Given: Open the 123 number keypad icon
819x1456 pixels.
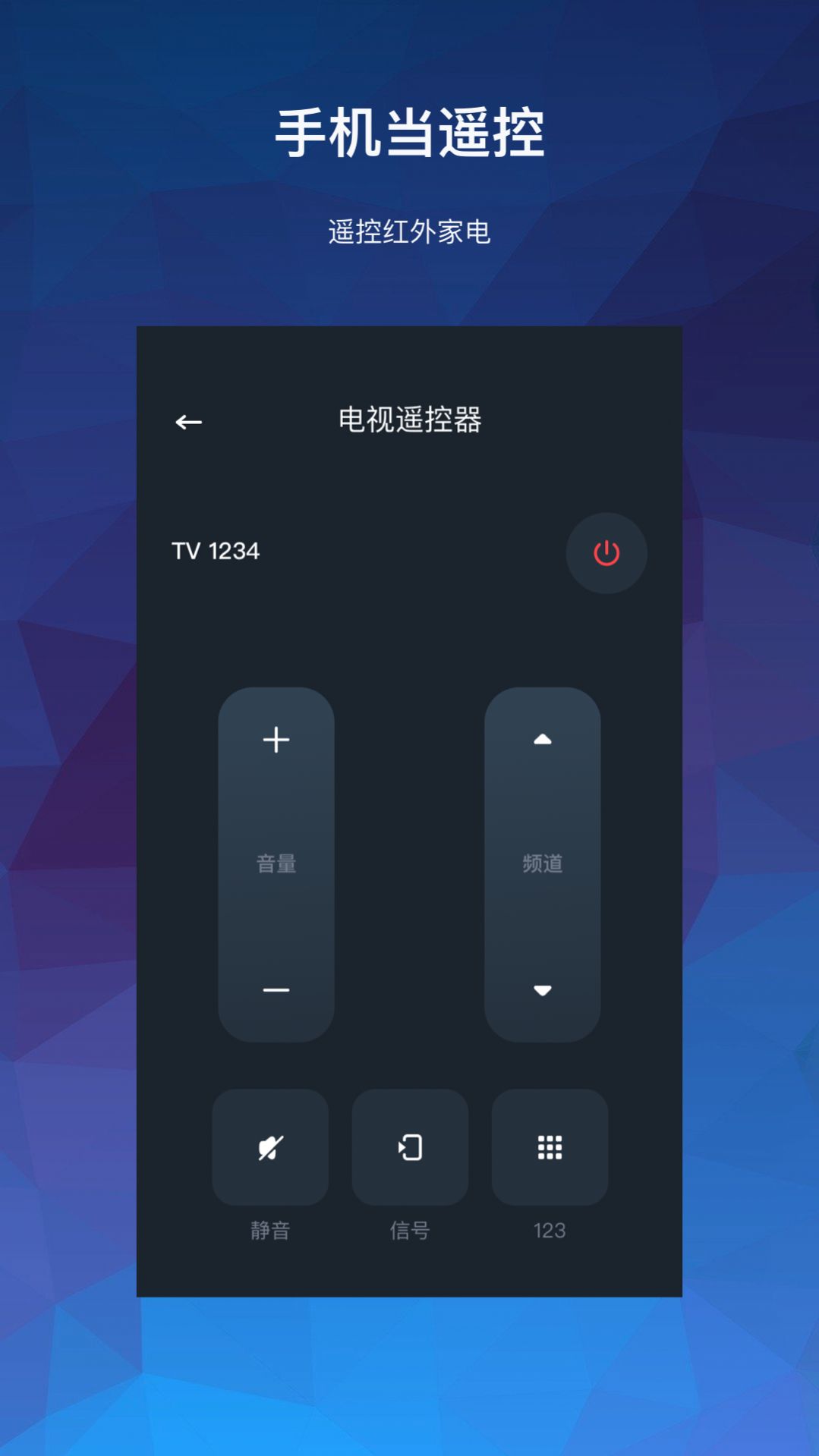Looking at the screenshot, I should (x=550, y=1148).
